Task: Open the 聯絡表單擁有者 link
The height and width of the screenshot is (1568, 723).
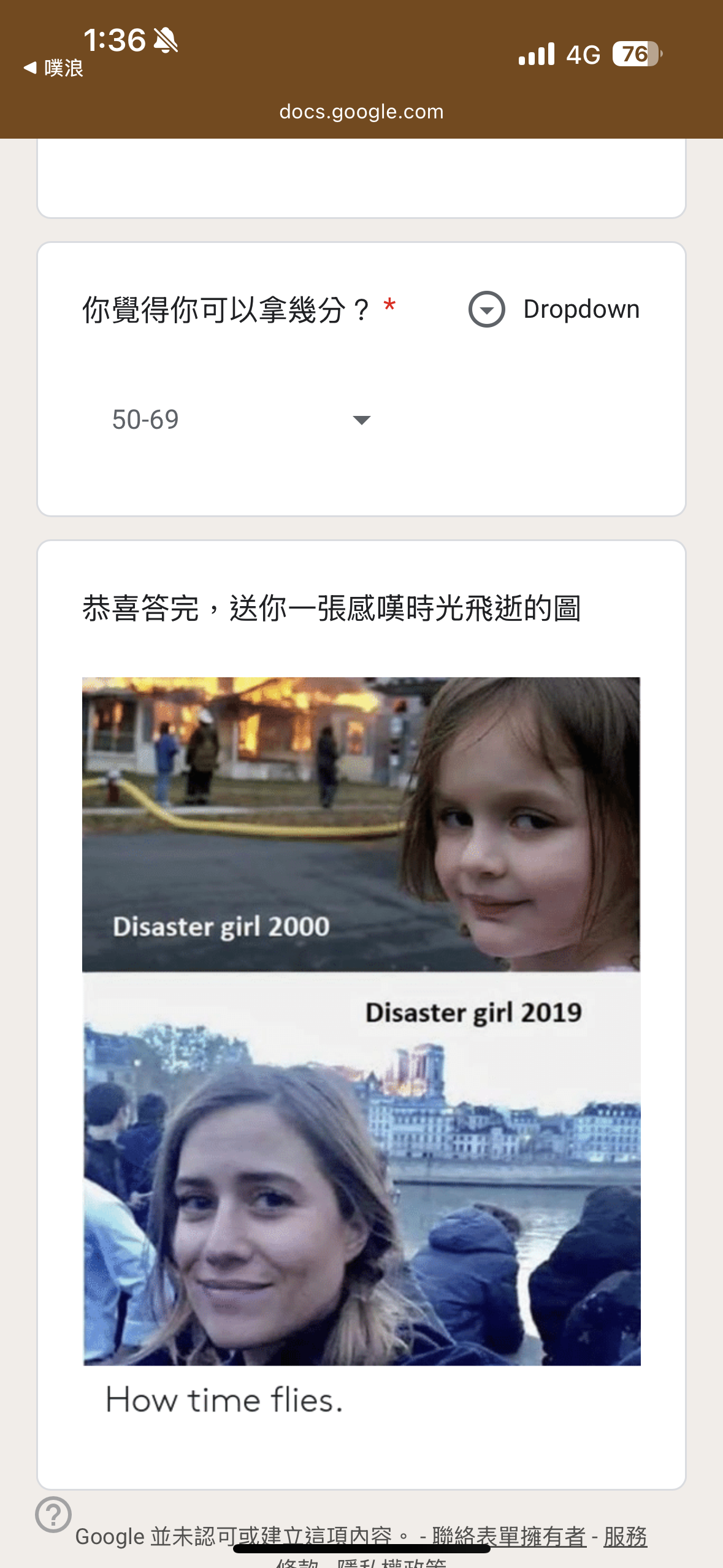Action: coord(509,1537)
